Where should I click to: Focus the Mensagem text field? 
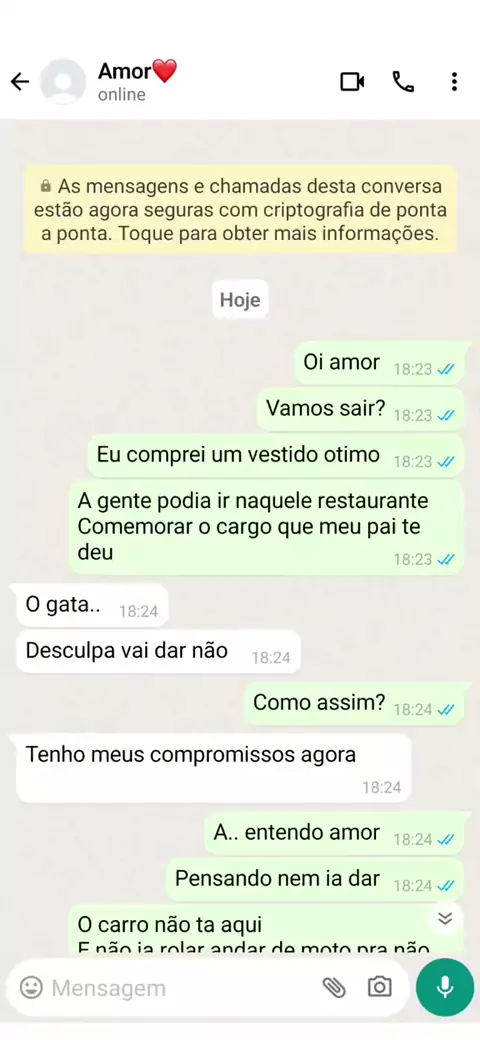pos(179,988)
